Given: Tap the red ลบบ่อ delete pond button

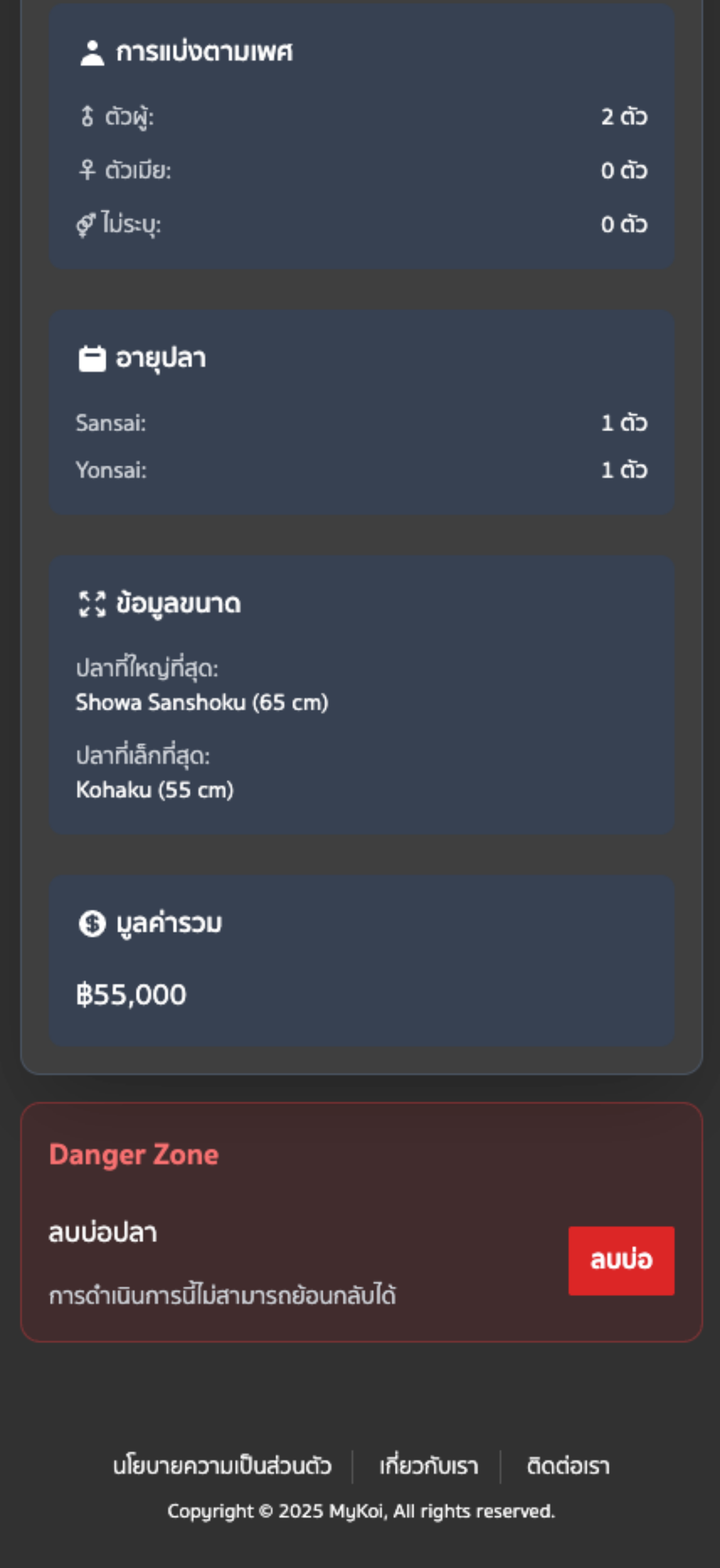Looking at the screenshot, I should [621, 1260].
